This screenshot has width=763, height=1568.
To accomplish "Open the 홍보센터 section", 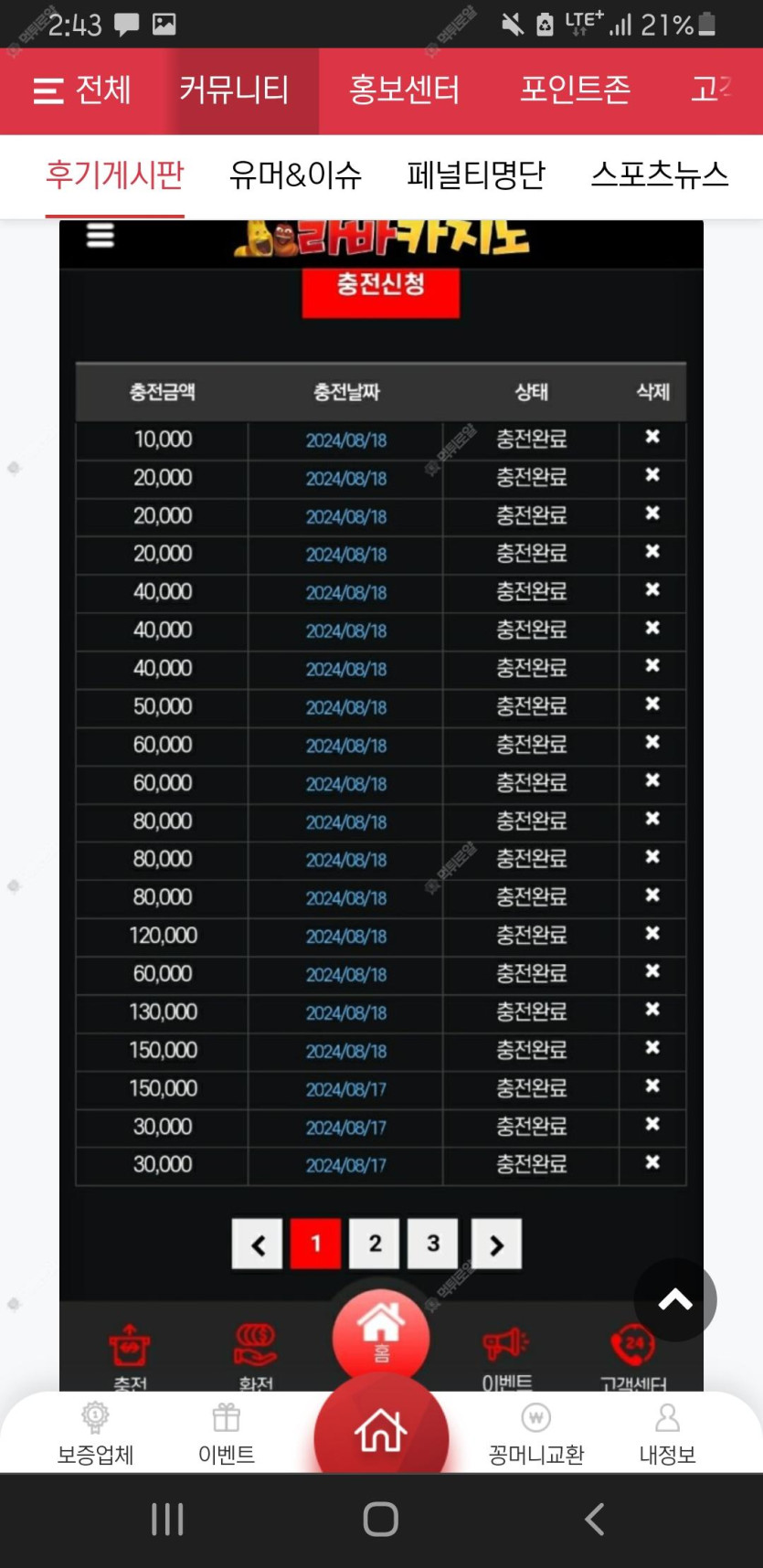I will tap(404, 90).
